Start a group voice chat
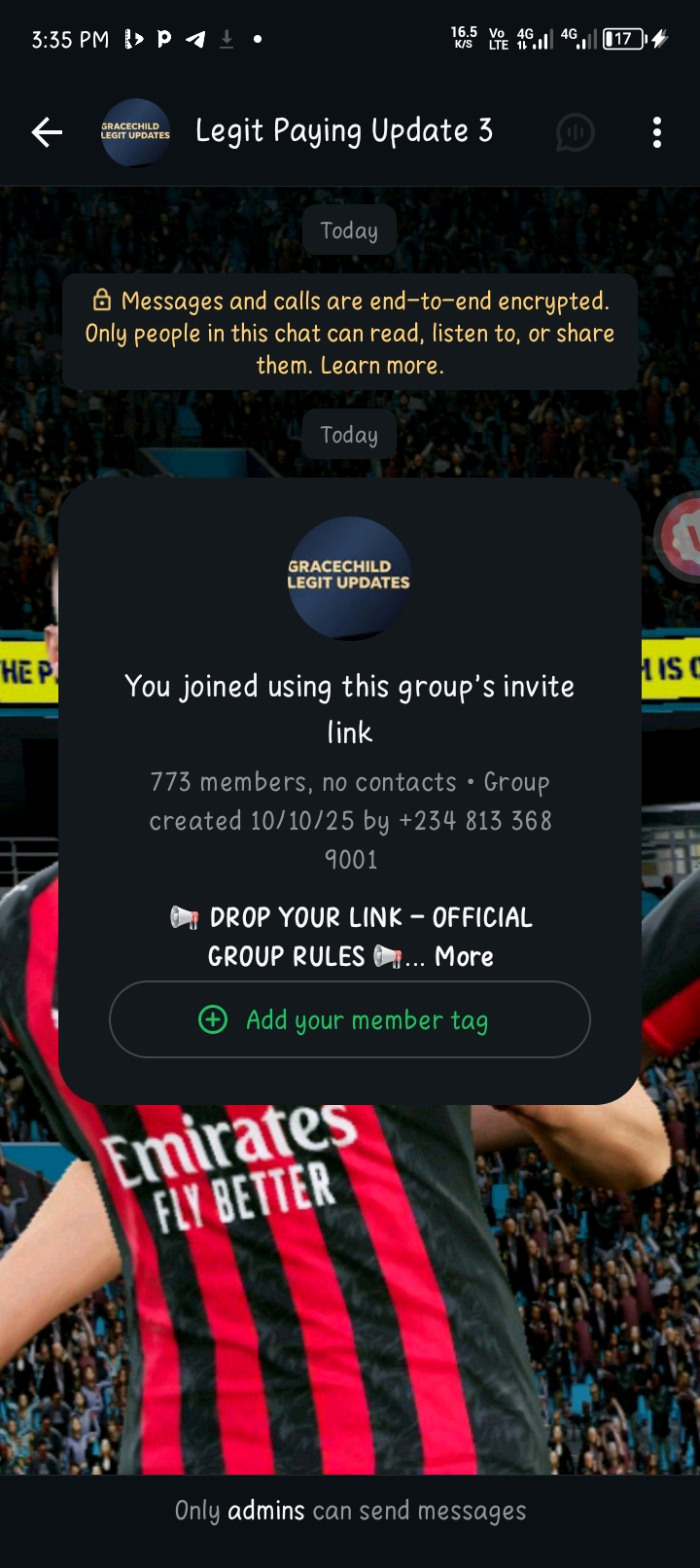 pos(575,132)
